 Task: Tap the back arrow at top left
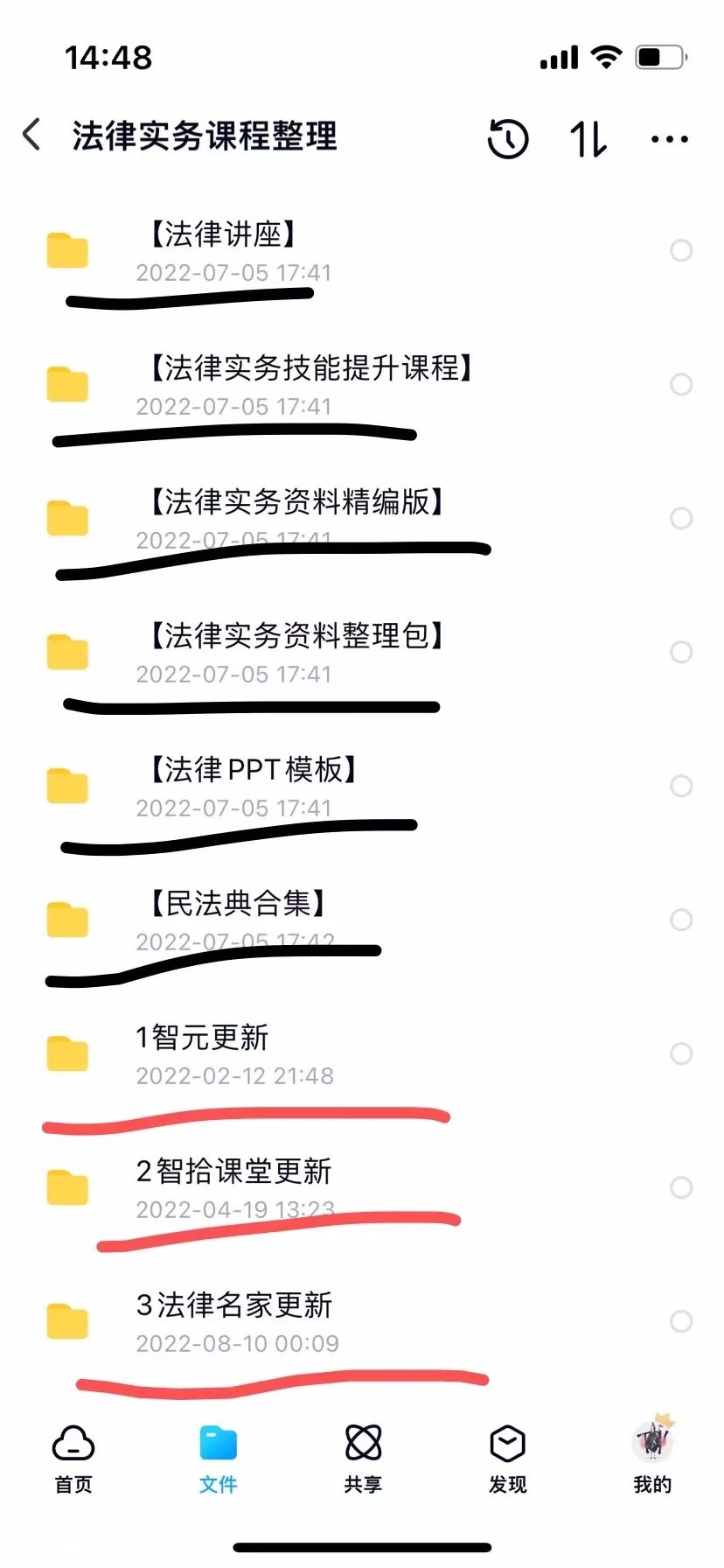coord(31,136)
